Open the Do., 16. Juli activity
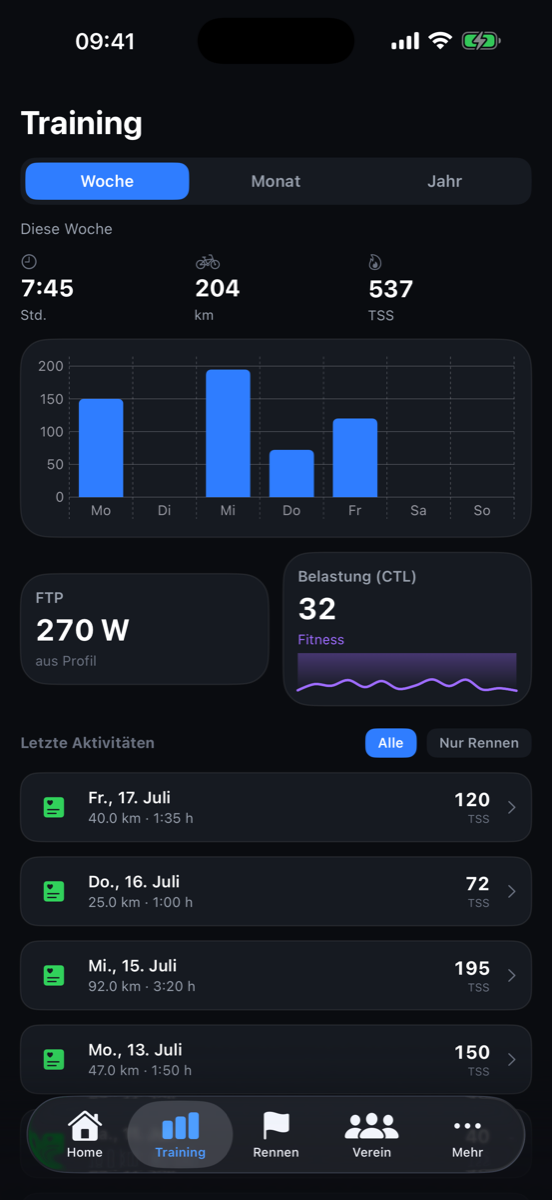 click(x=276, y=891)
